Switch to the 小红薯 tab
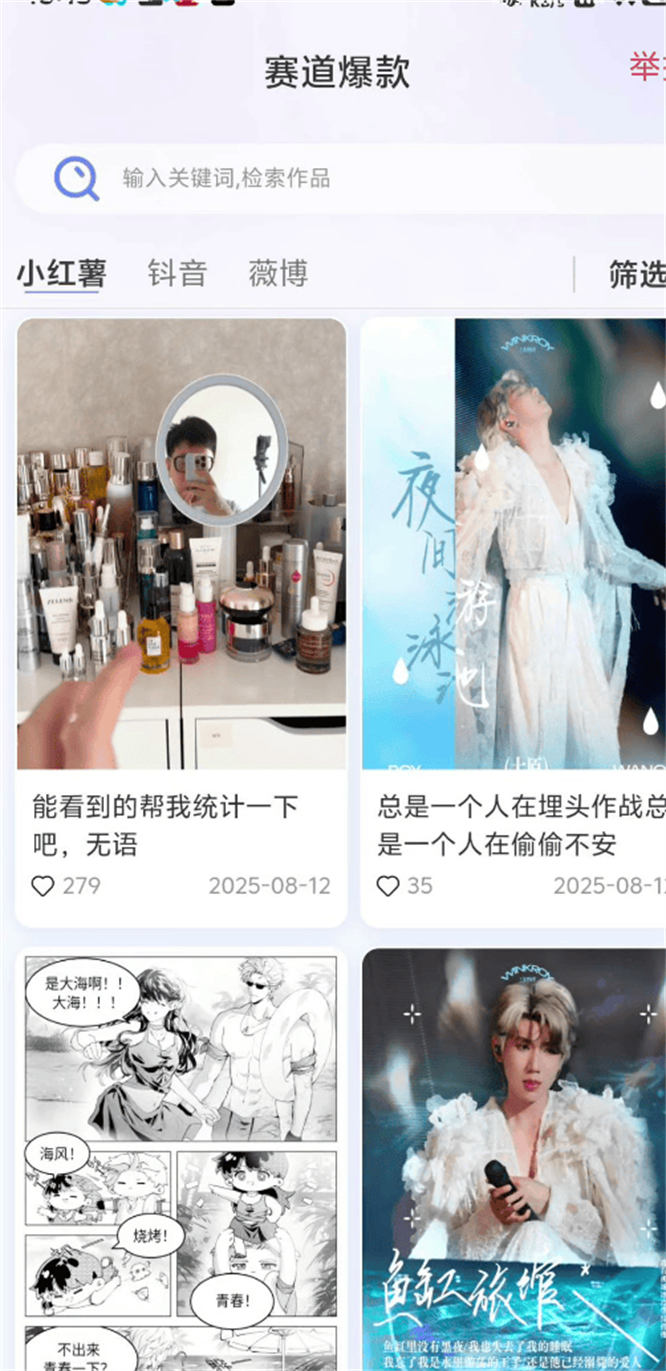Image resolution: width=666 pixels, height=1371 pixels. (x=62, y=273)
